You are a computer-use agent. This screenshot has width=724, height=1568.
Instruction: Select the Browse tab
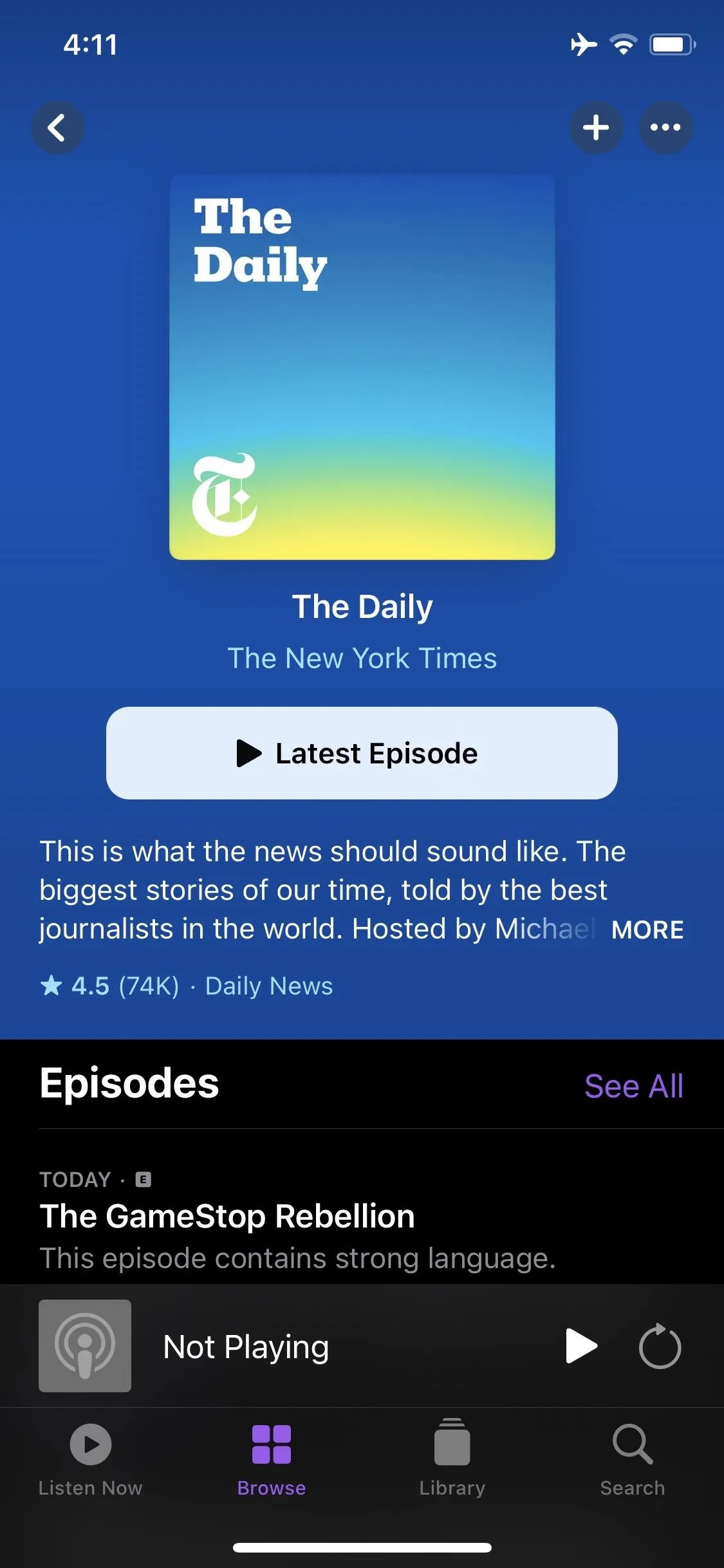(x=272, y=1461)
